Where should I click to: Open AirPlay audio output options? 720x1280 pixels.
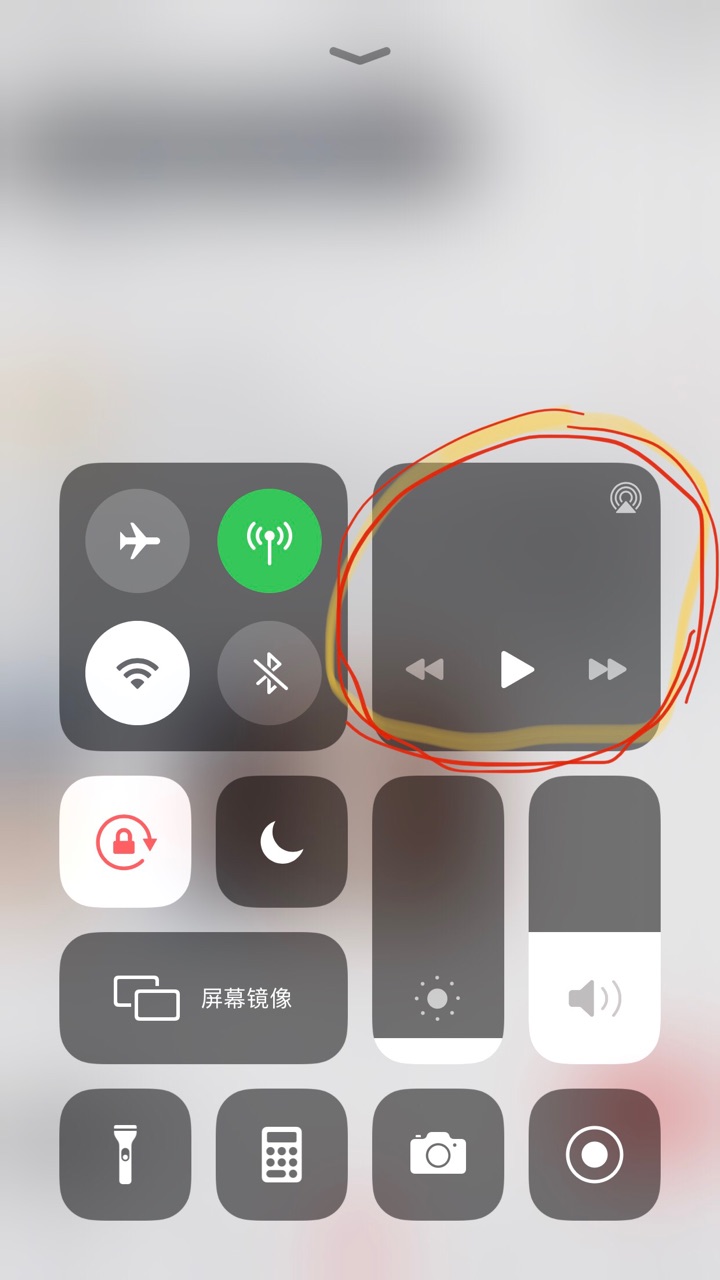(626, 498)
